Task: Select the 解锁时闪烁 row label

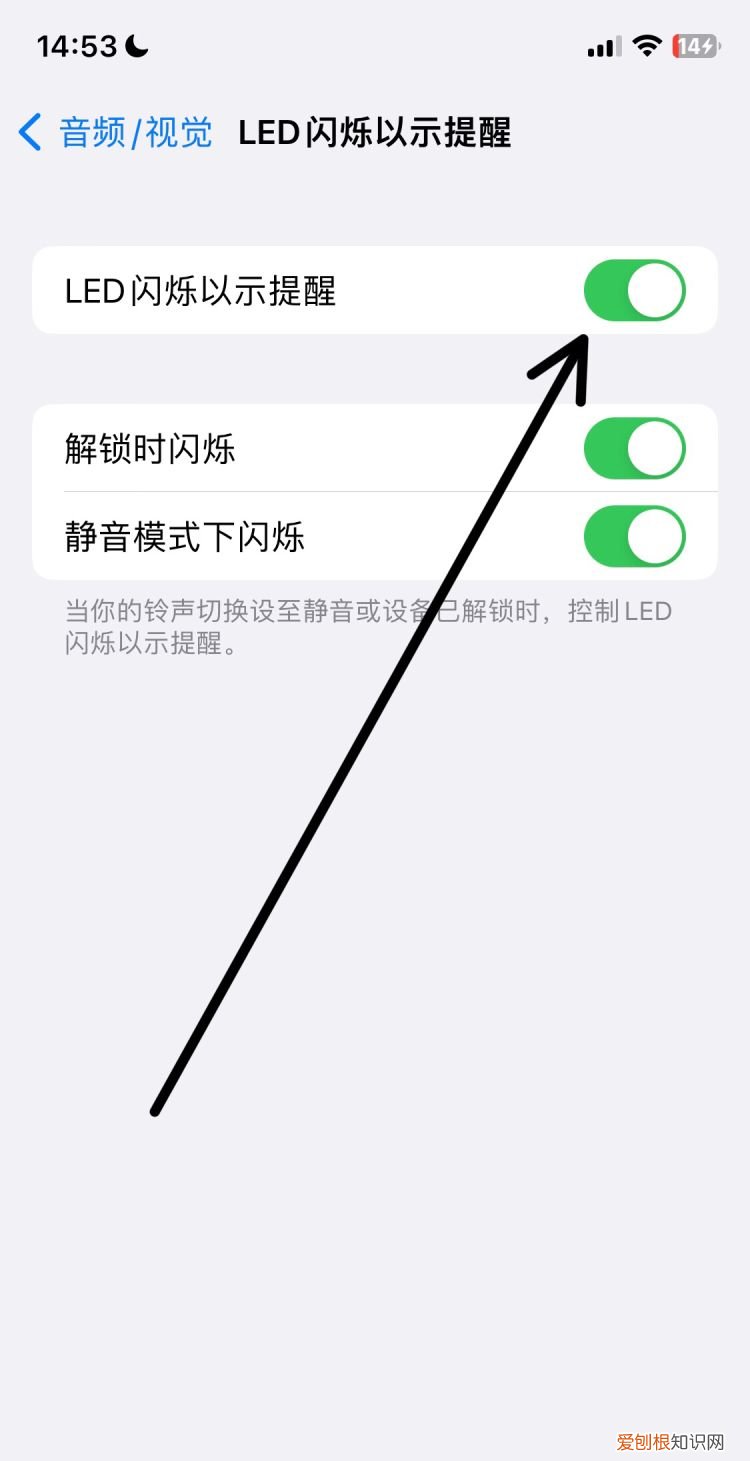Action: tap(152, 449)
